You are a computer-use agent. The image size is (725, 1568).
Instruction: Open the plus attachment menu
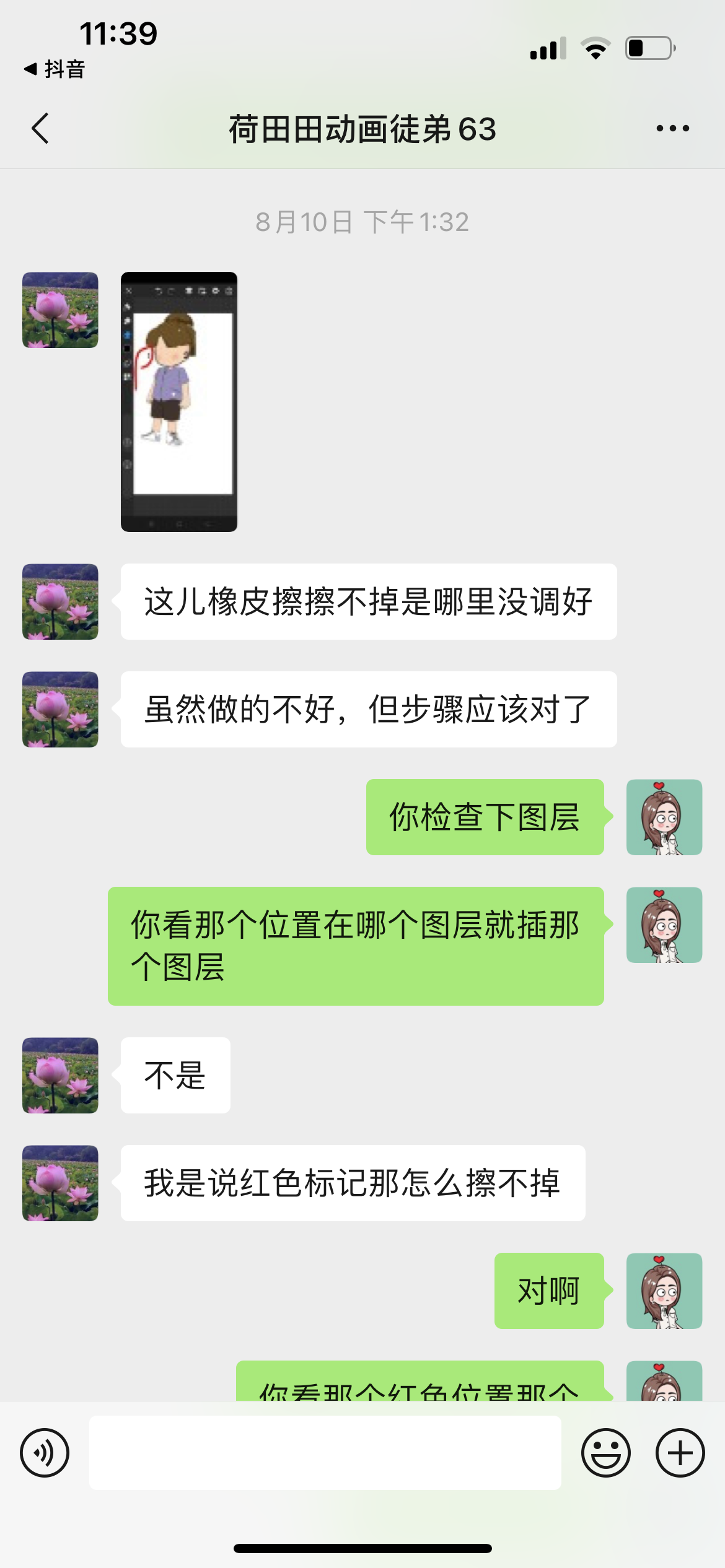[x=680, y=1453]
